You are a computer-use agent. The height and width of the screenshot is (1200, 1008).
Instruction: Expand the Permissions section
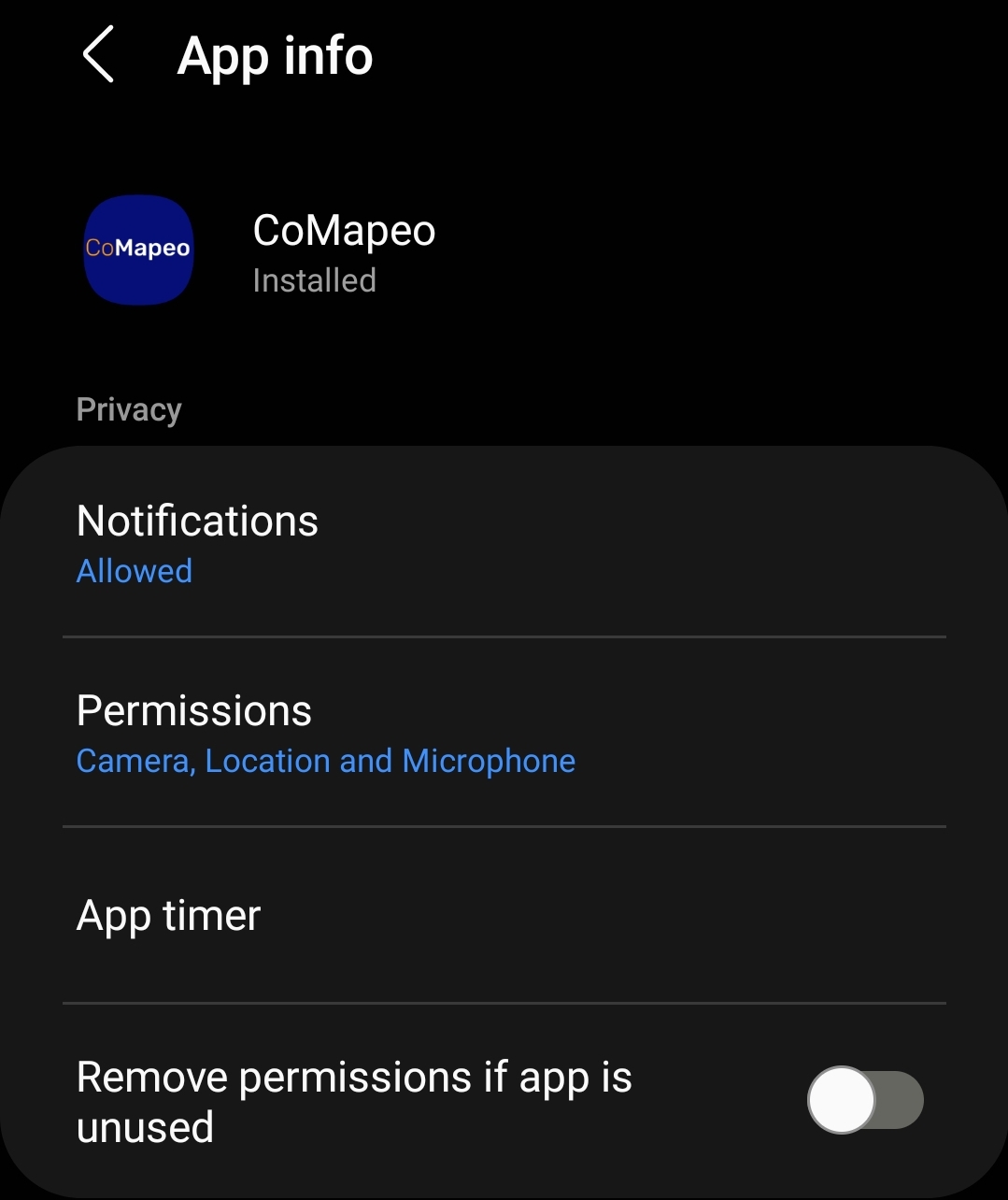pos(280,734)
